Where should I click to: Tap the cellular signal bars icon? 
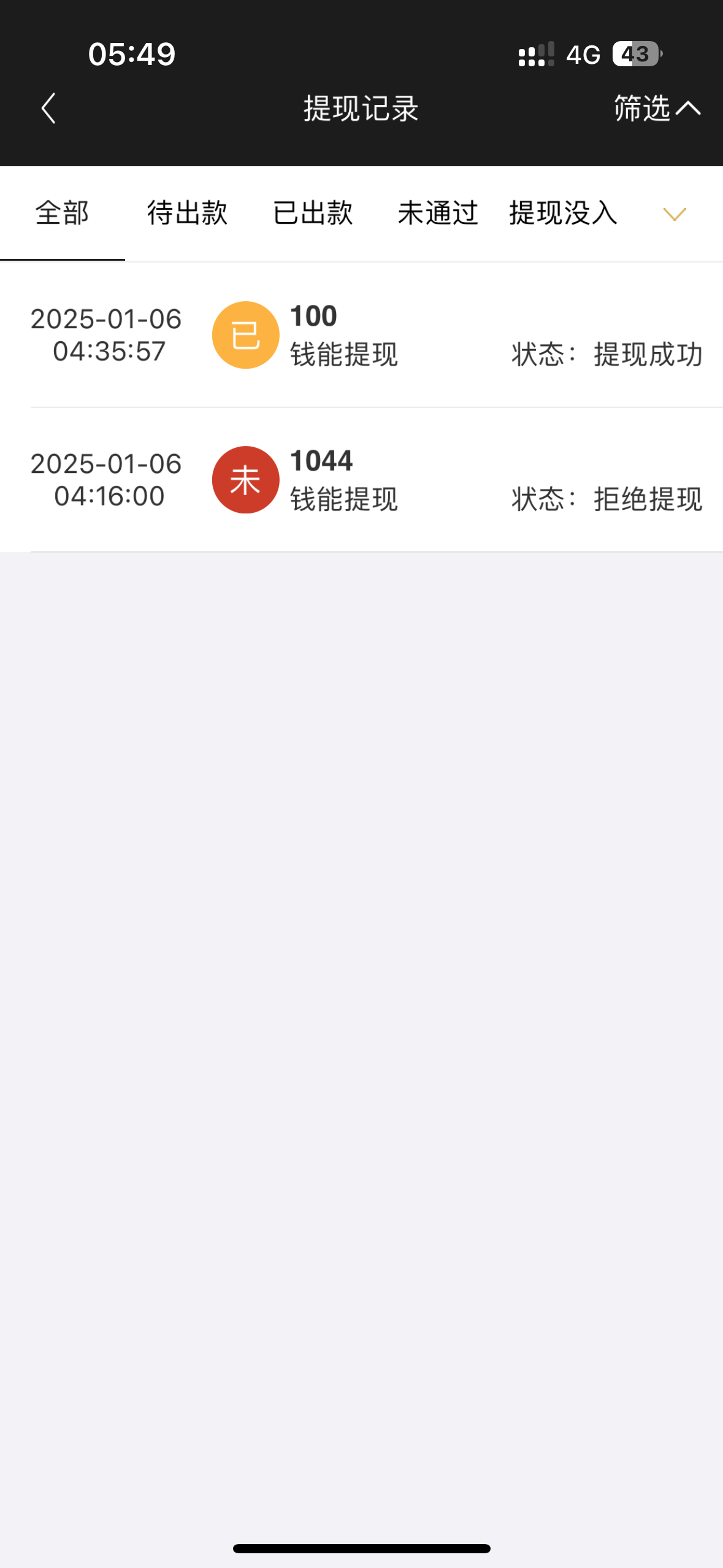click(x=535, y=55)
